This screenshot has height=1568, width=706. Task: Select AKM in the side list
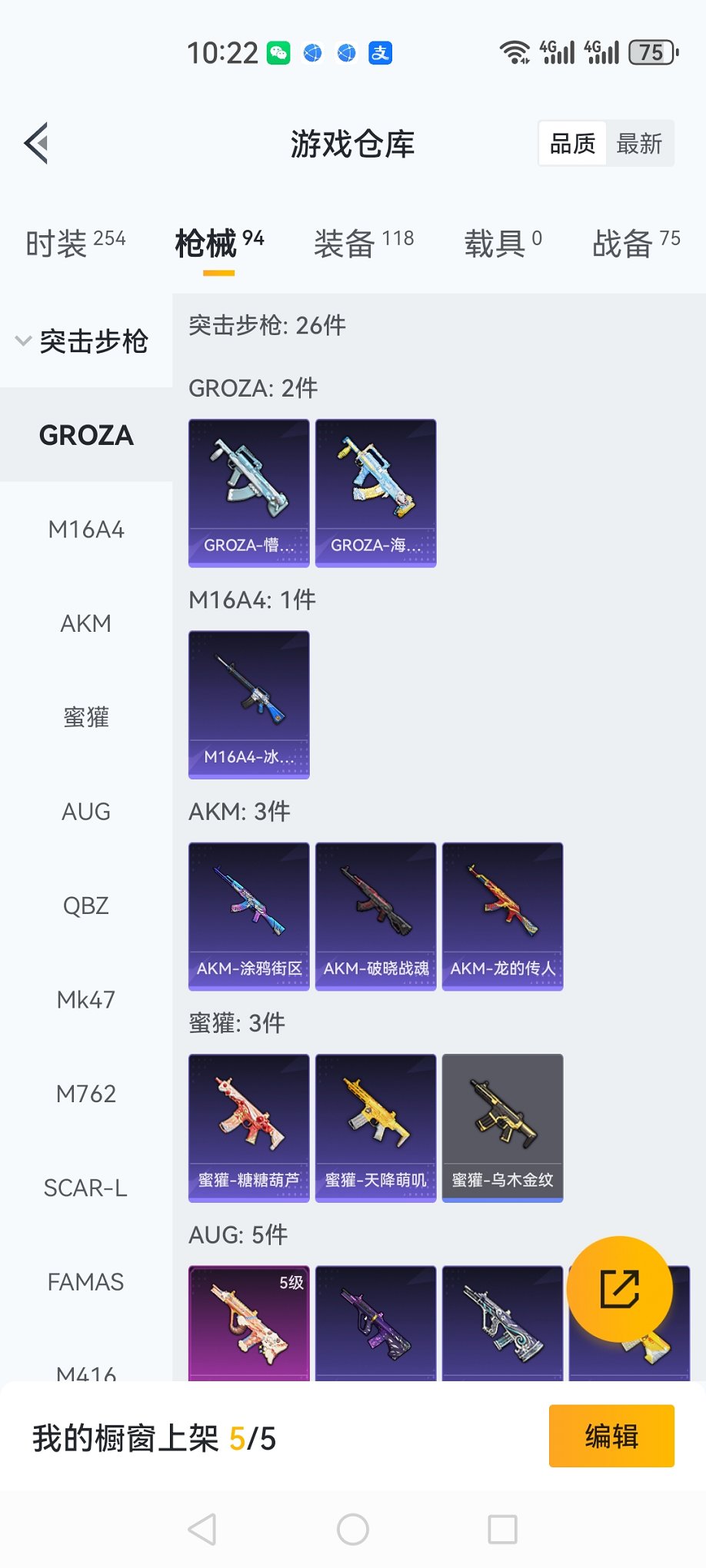tap(86, 623)
